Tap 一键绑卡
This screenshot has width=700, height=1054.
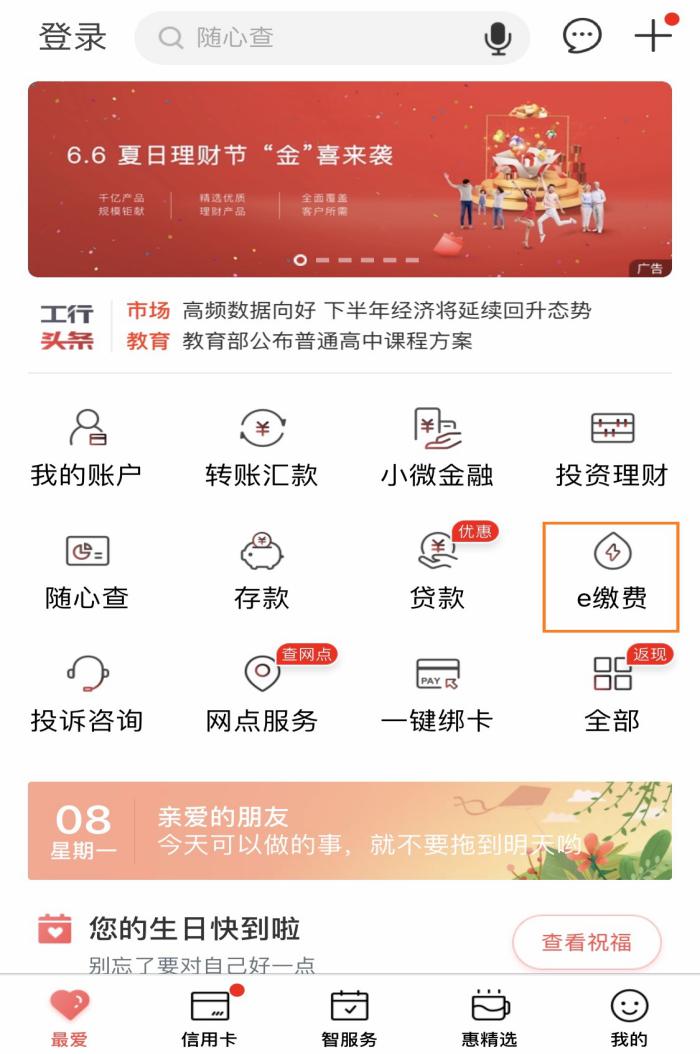coord(437,695)
